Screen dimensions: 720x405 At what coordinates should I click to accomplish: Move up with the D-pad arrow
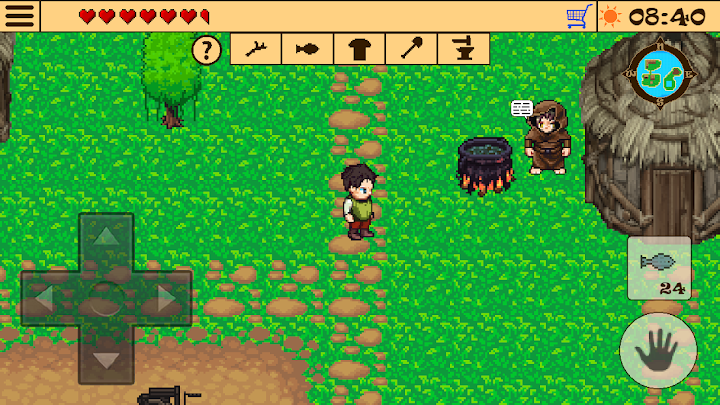coord(106,237)
